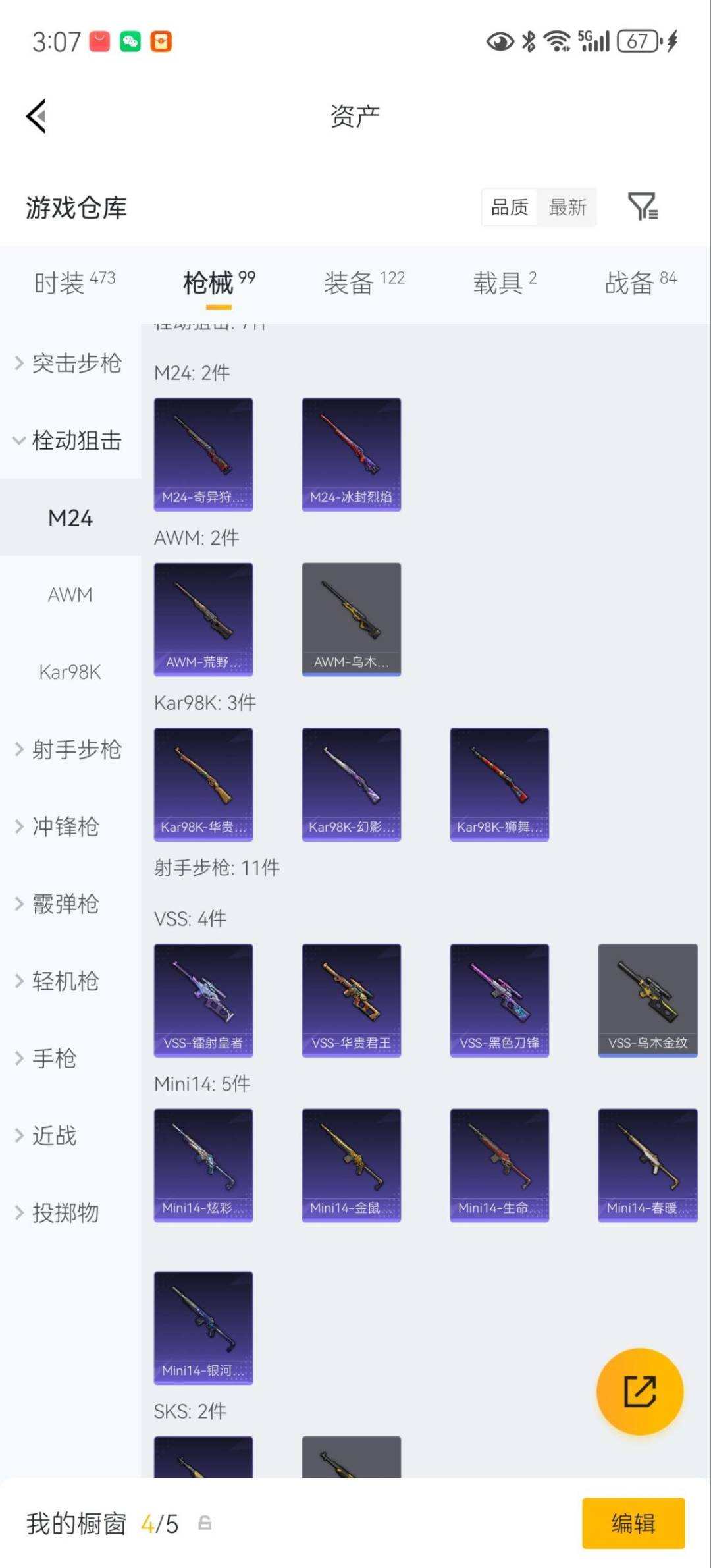Select M24 in the sidebar list
Image resolution: width=711 pixels, height=1568 pixels.
tap(70, 518)
